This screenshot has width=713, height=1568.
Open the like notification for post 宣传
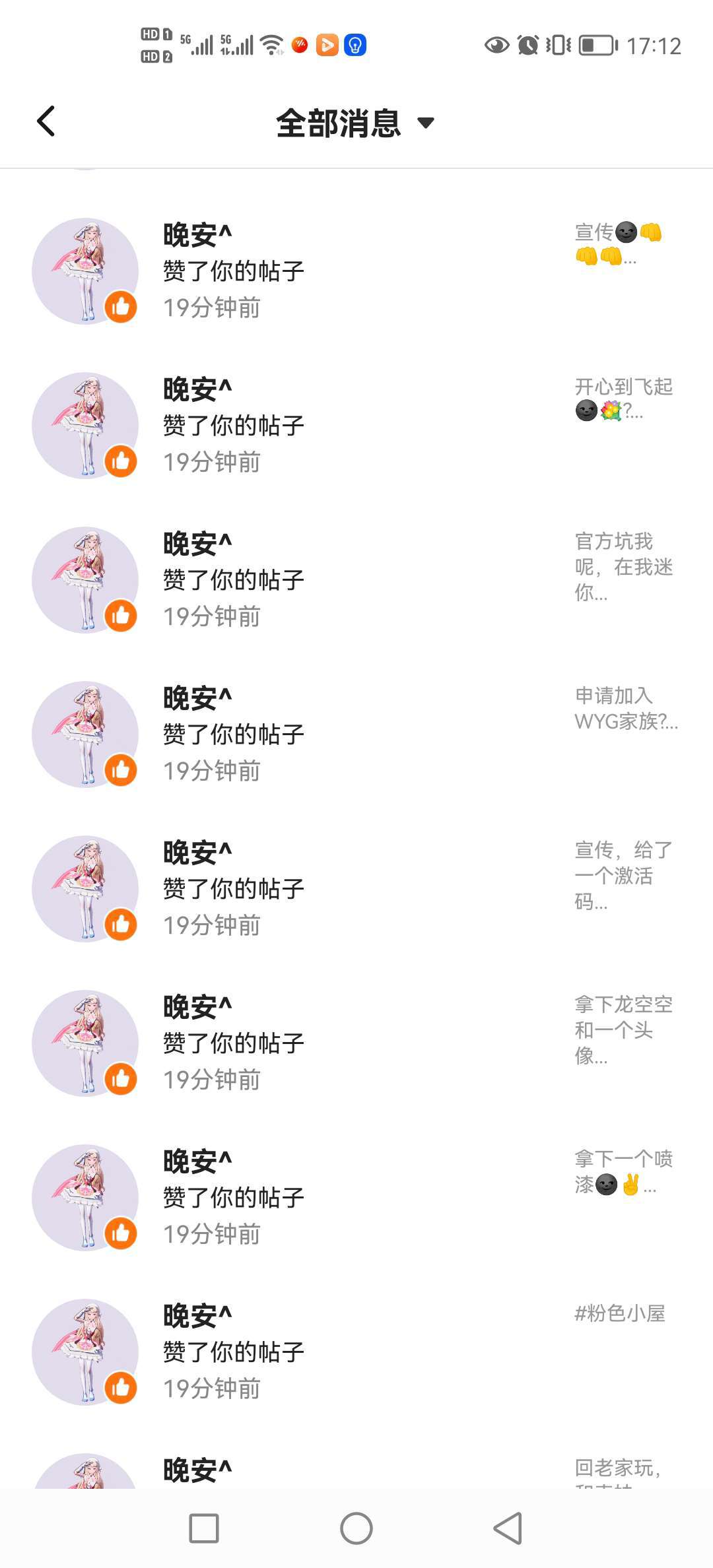coord(356,271)
